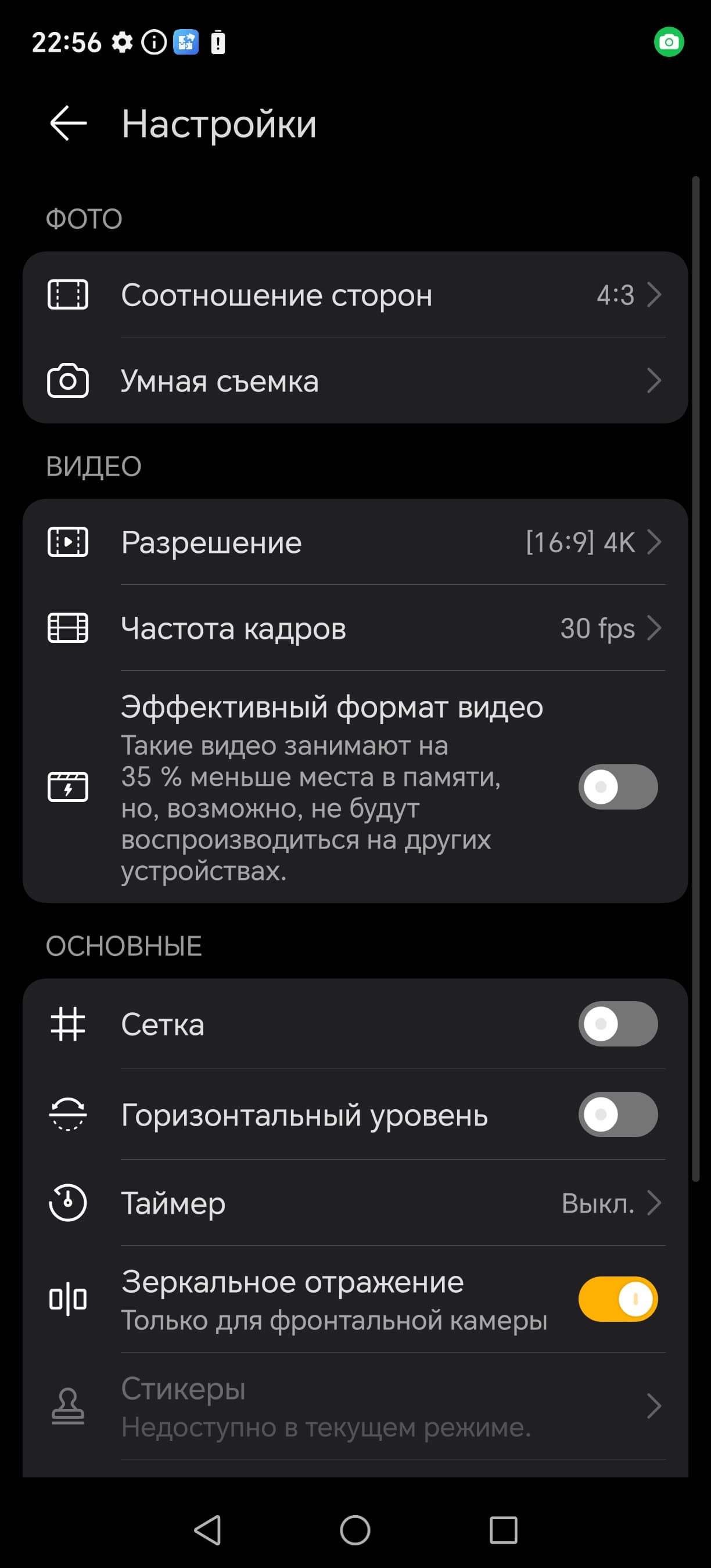Open recent apps from navigation bar

(x=503, y=1530)
